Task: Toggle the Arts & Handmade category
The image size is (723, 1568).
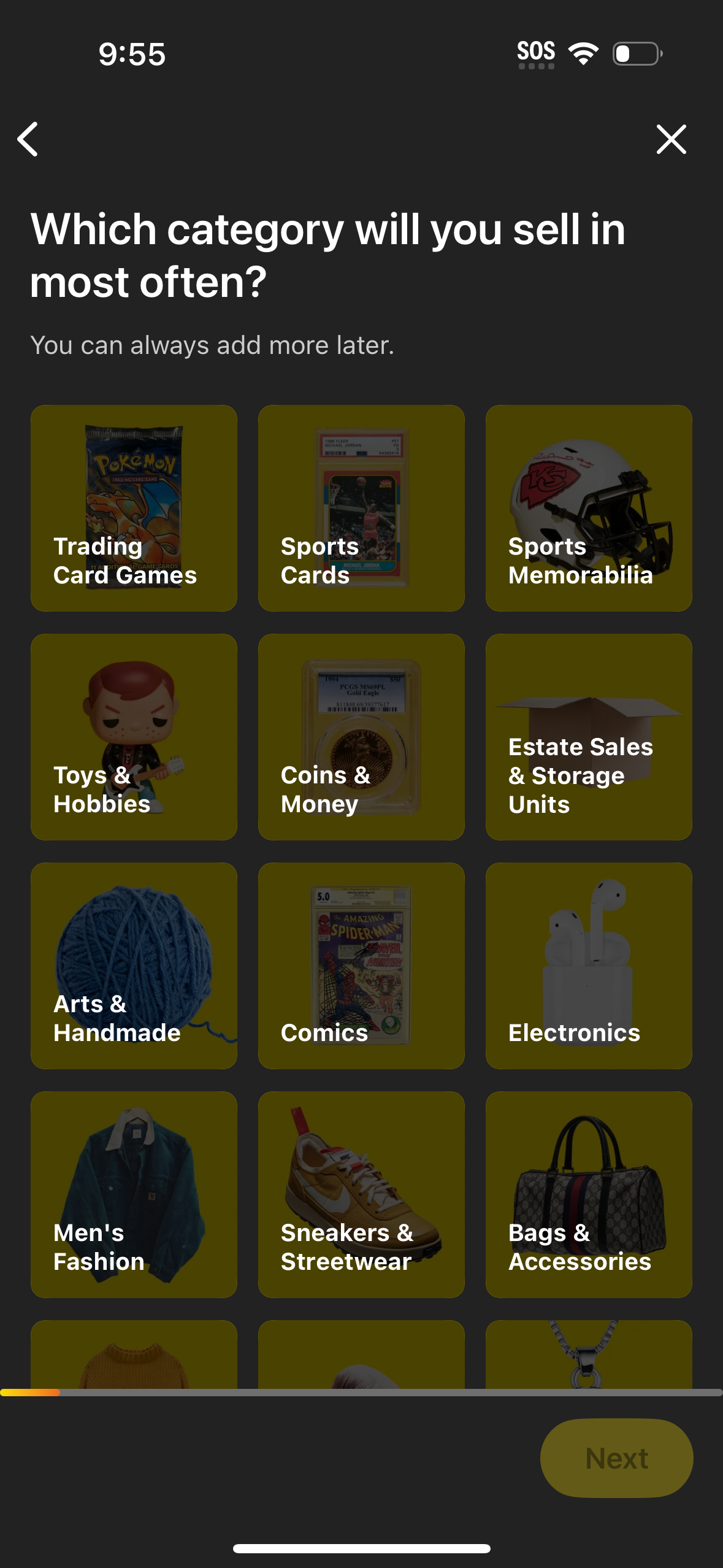Action: [134, 964]
